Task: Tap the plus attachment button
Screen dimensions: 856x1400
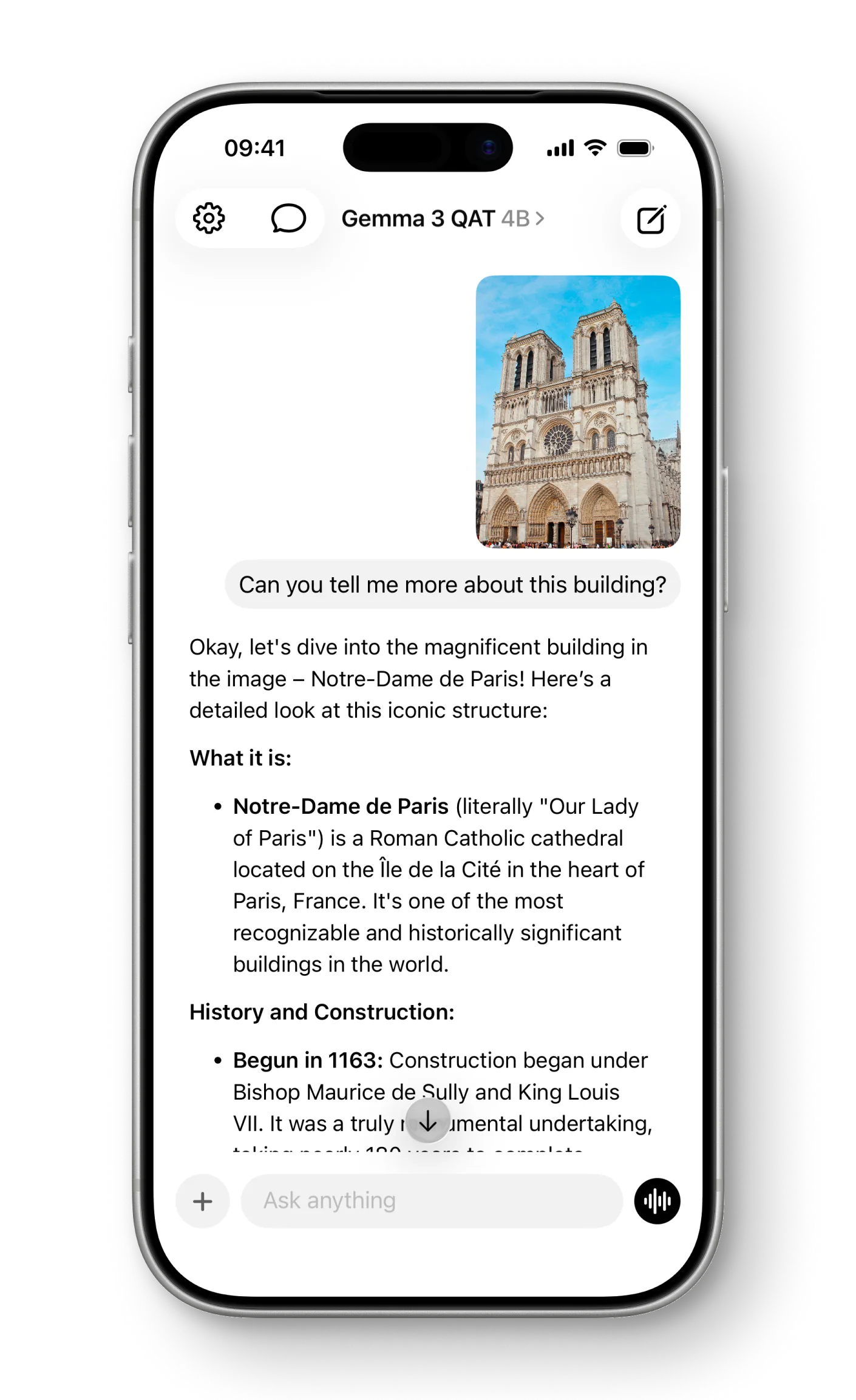Action: click(203, 1201)
